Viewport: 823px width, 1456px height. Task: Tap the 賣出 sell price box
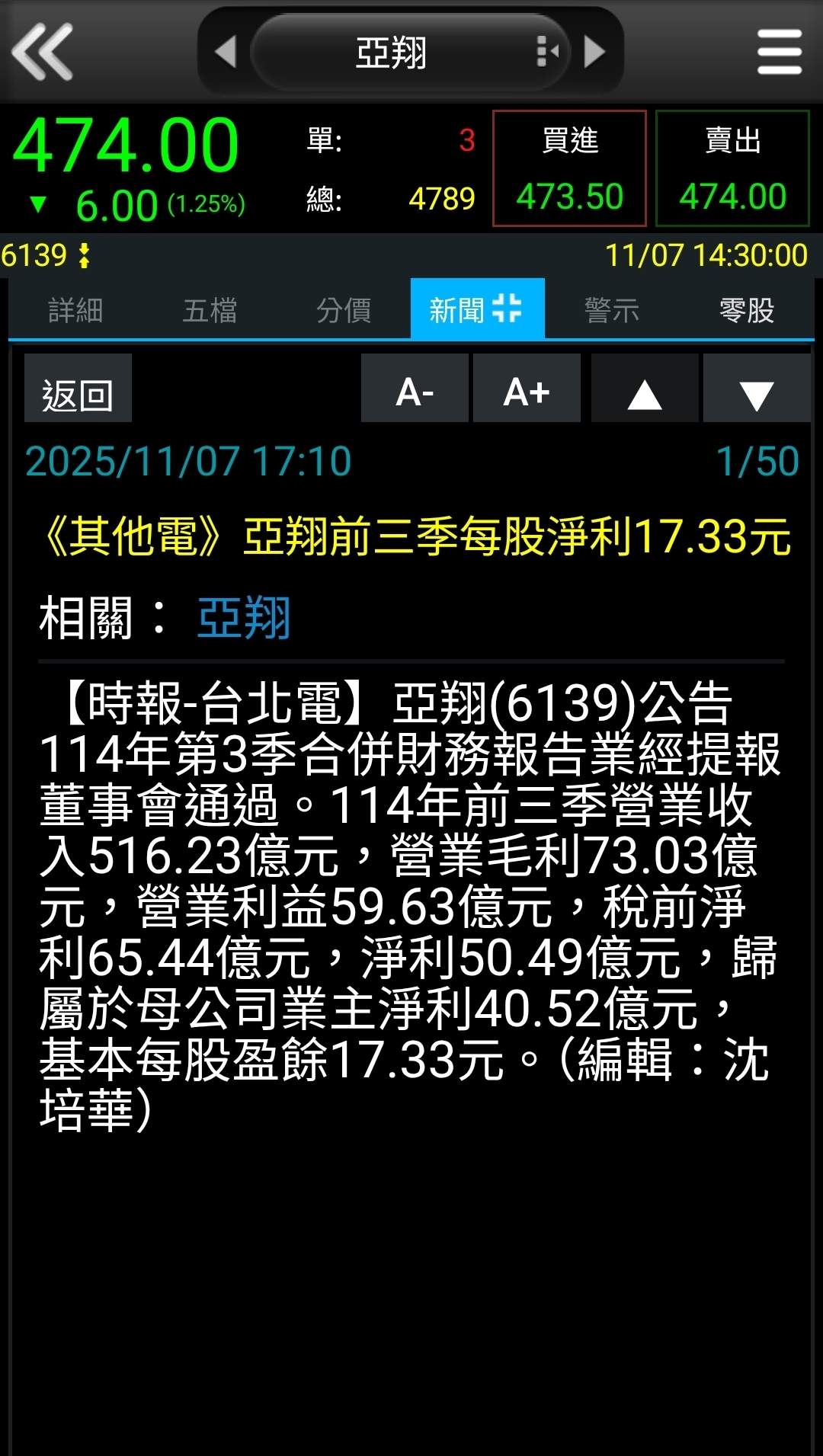pyautogui.click(x=732, y=168)
